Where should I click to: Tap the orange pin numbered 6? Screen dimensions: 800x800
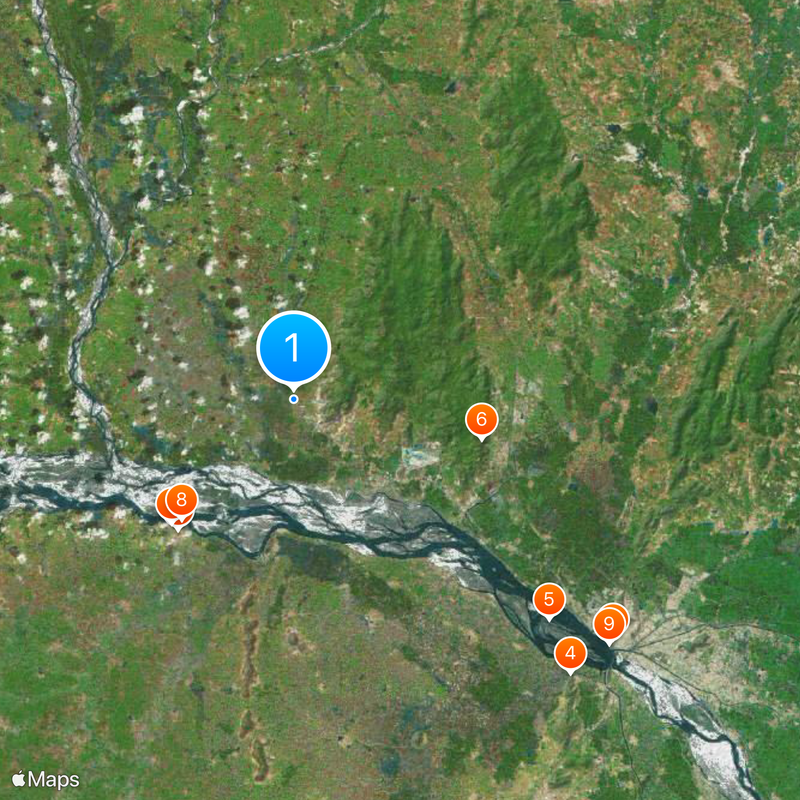coord(481,419)
